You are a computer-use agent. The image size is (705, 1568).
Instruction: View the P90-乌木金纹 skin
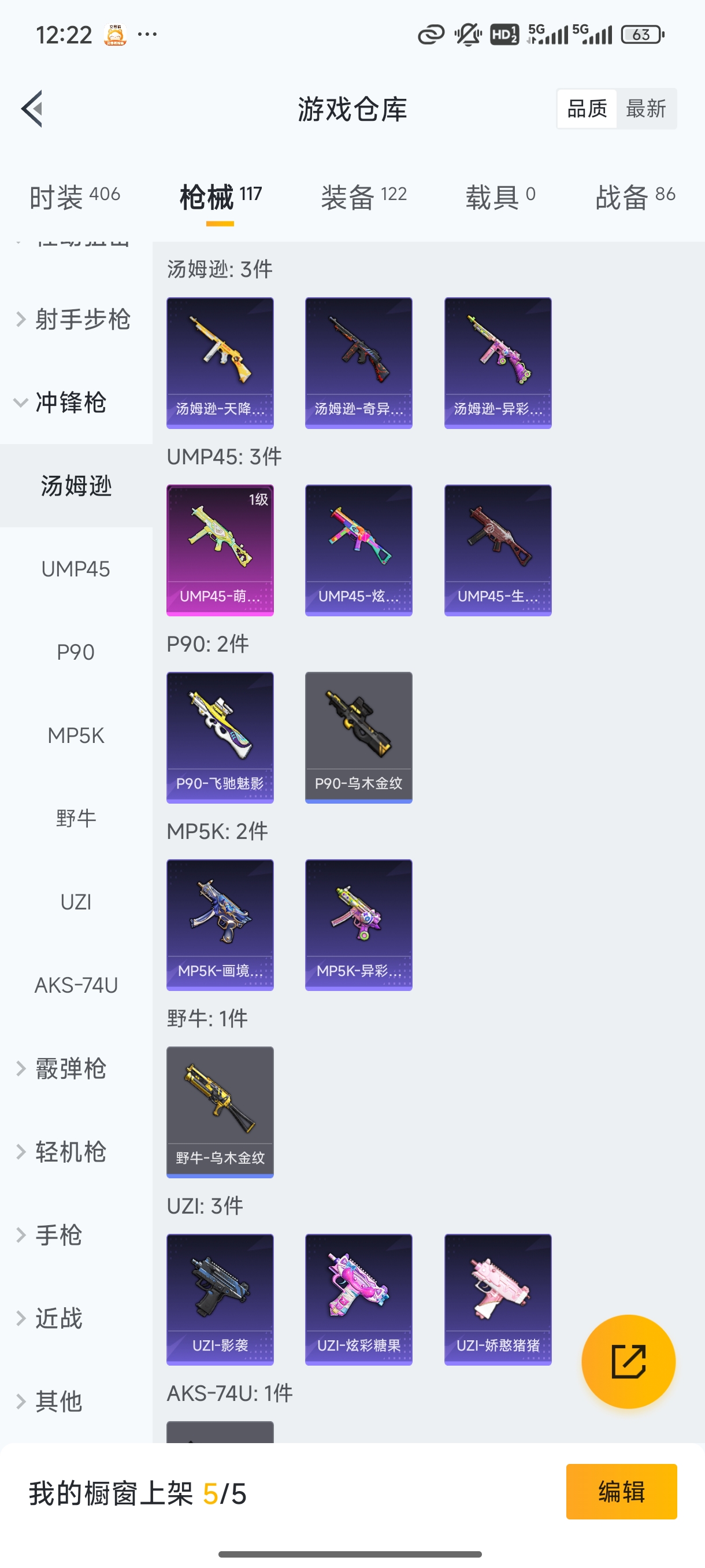(358, 737)
